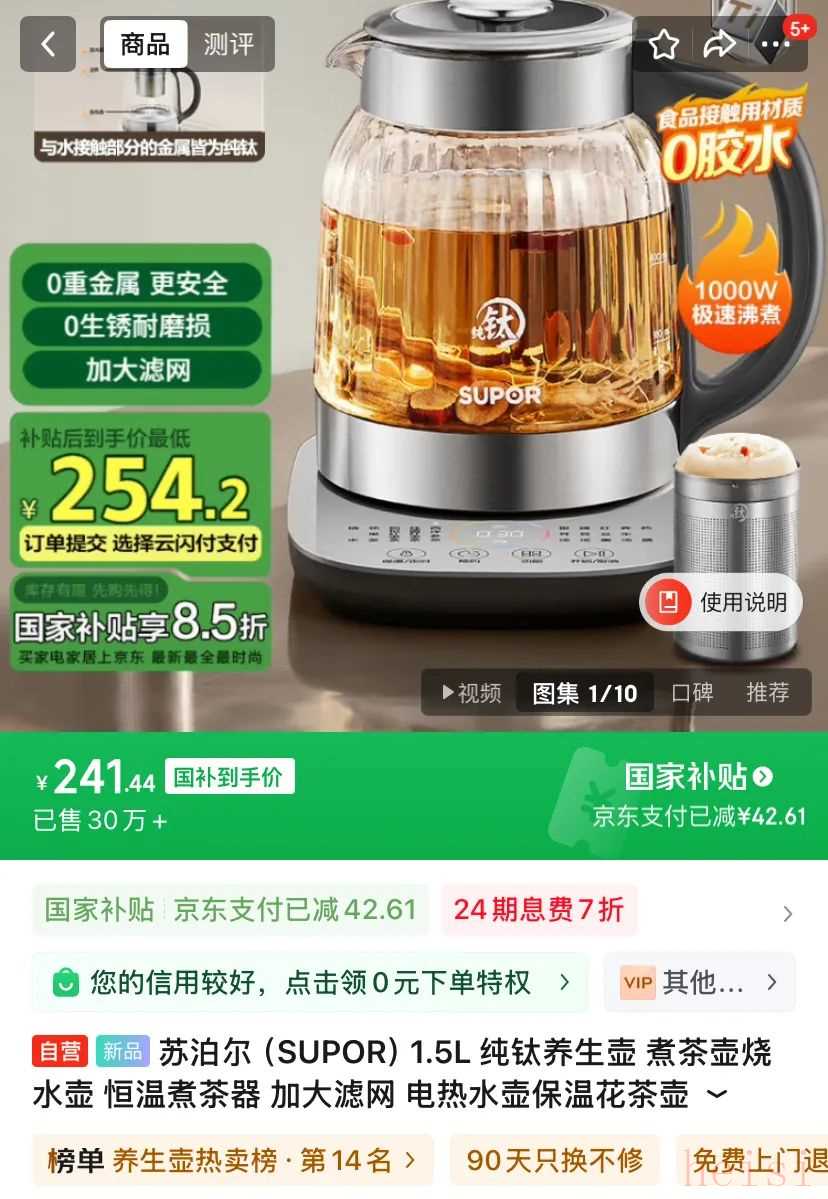The width and height of the screenshot is (828, 1199).
Task: Open the VIP 其他 offers chip
Action: pos(699,983)
